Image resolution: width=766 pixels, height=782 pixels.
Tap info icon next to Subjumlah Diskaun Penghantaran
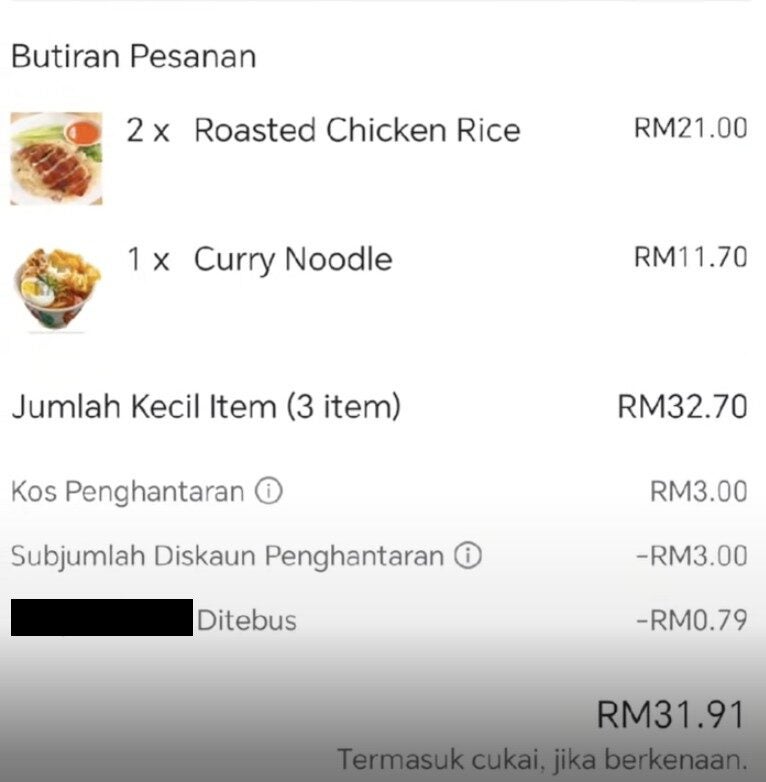tap(468, 555)
